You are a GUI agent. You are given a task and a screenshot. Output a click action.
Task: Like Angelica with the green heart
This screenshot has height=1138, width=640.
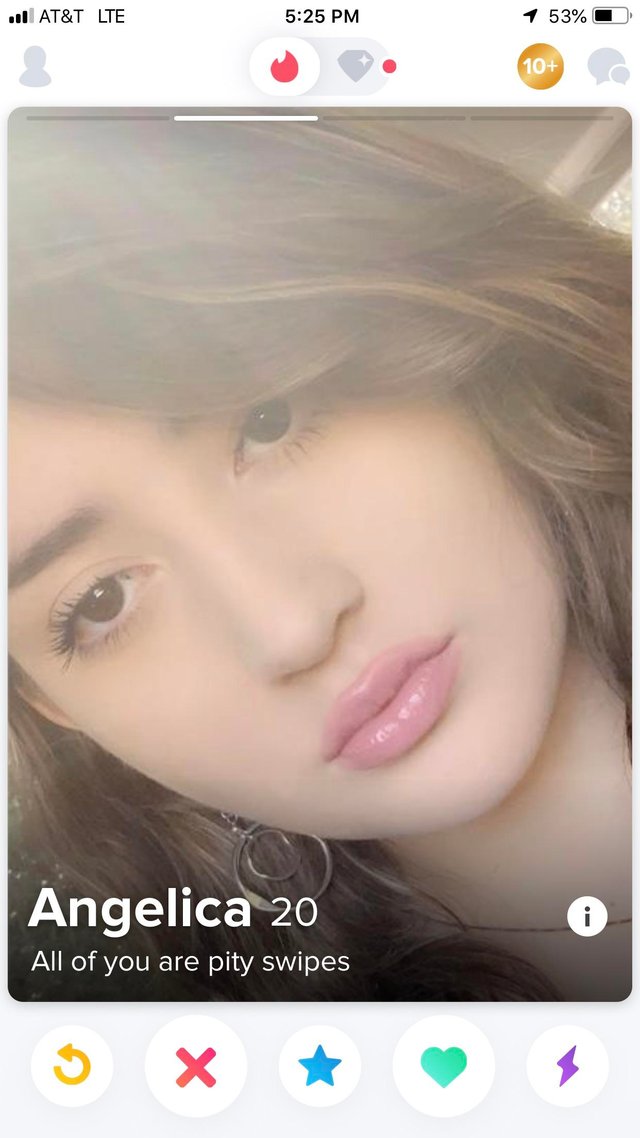[443, 1066]
